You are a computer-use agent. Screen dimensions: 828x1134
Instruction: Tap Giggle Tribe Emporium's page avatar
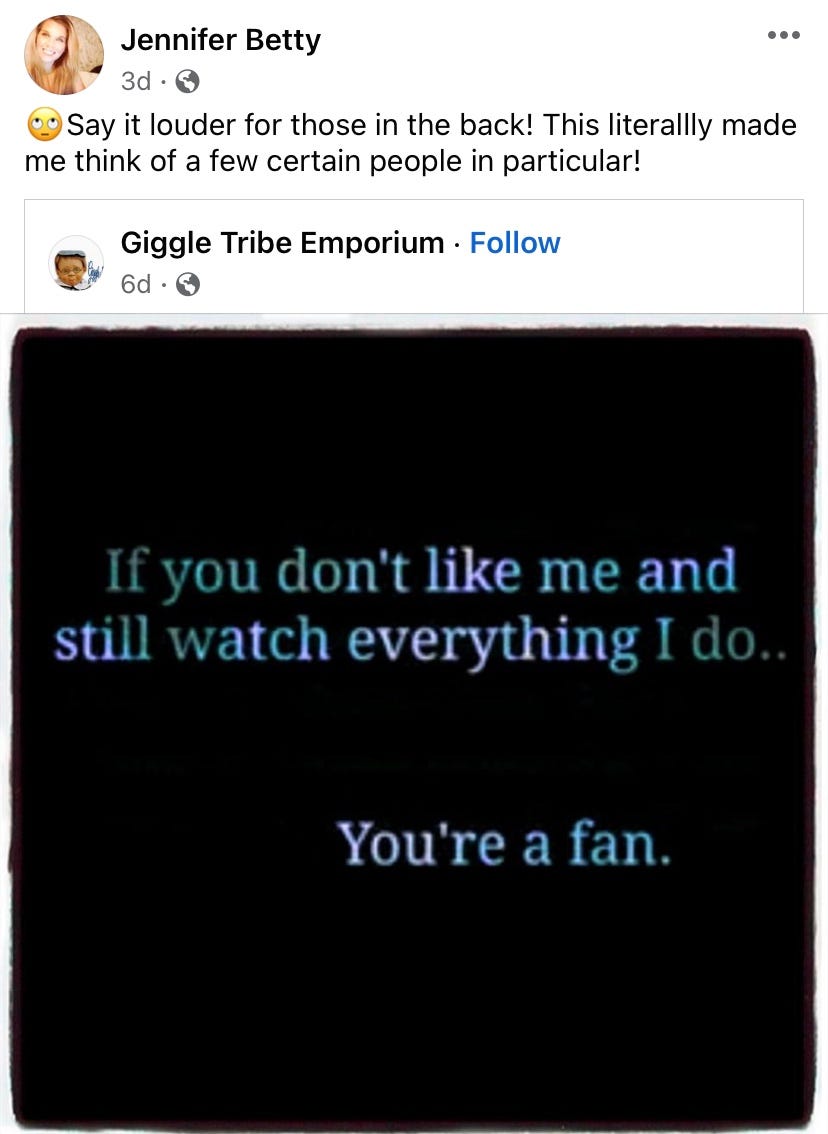(77, 263)
